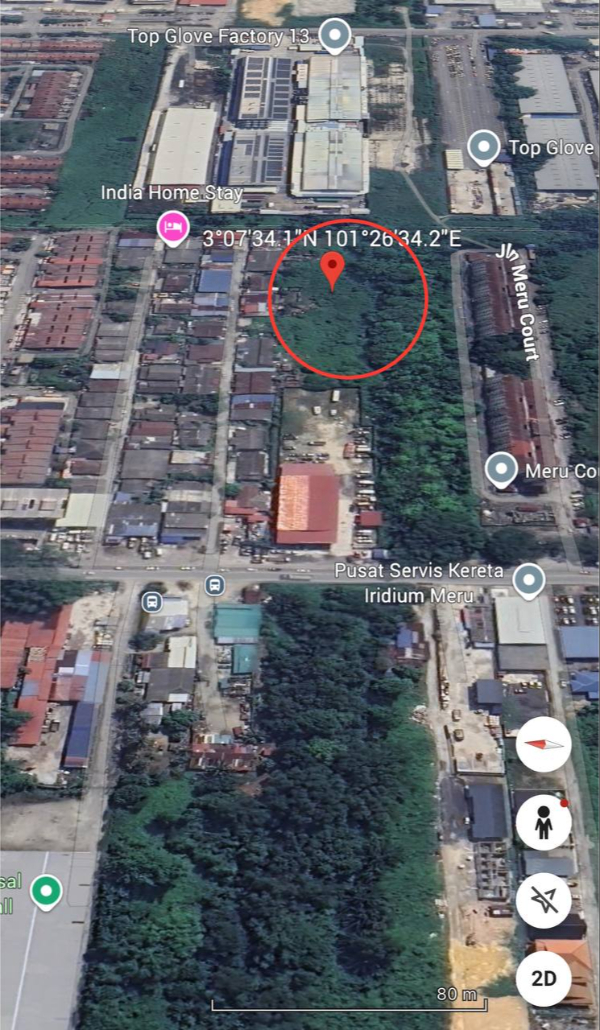Open the Top Glove Factory 13 marker
600x1030 pixels.
pyautogui.click(x=335, y=37)
